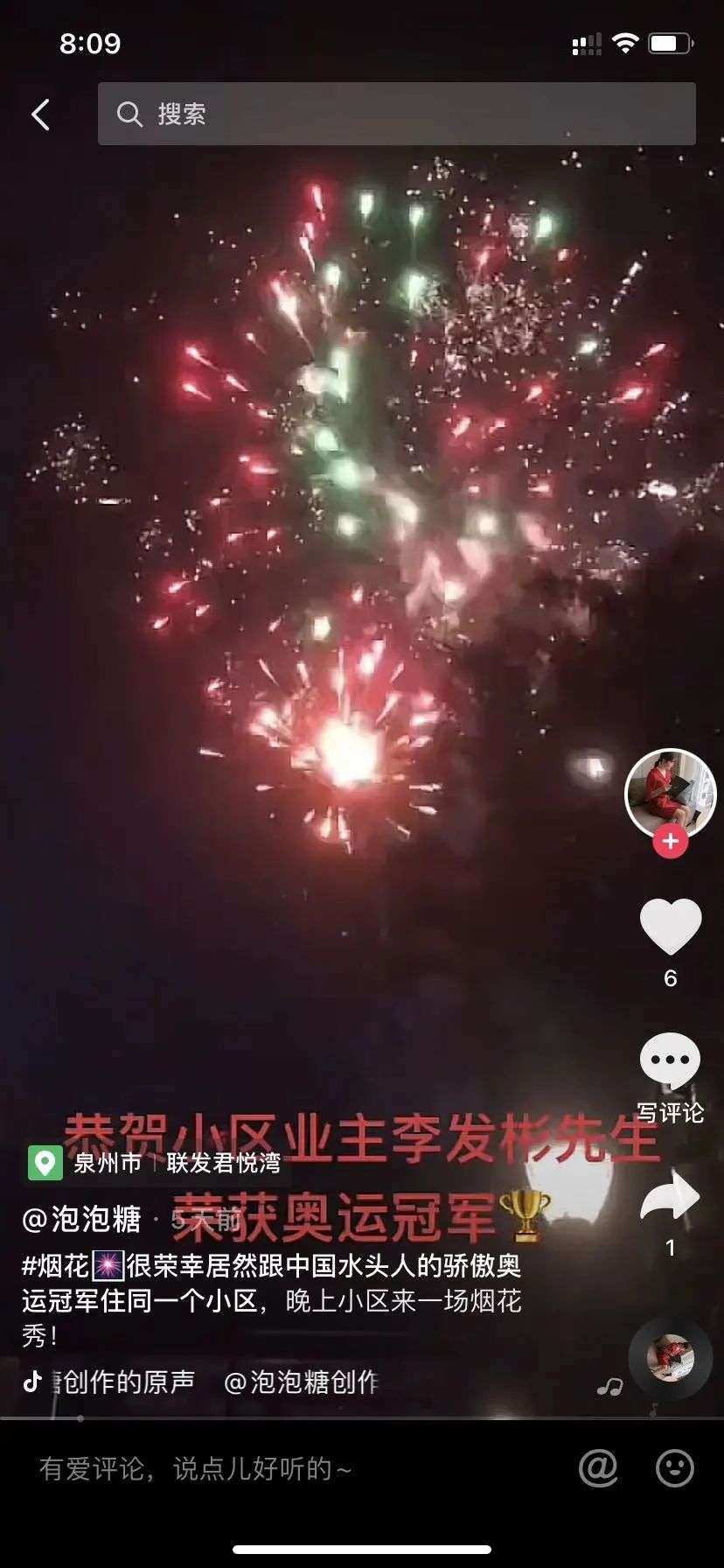Image resolution: width=724 pixels, height=1568 pixels.
Task: Open the creator's profile avatar
Action: pos(671,794)
